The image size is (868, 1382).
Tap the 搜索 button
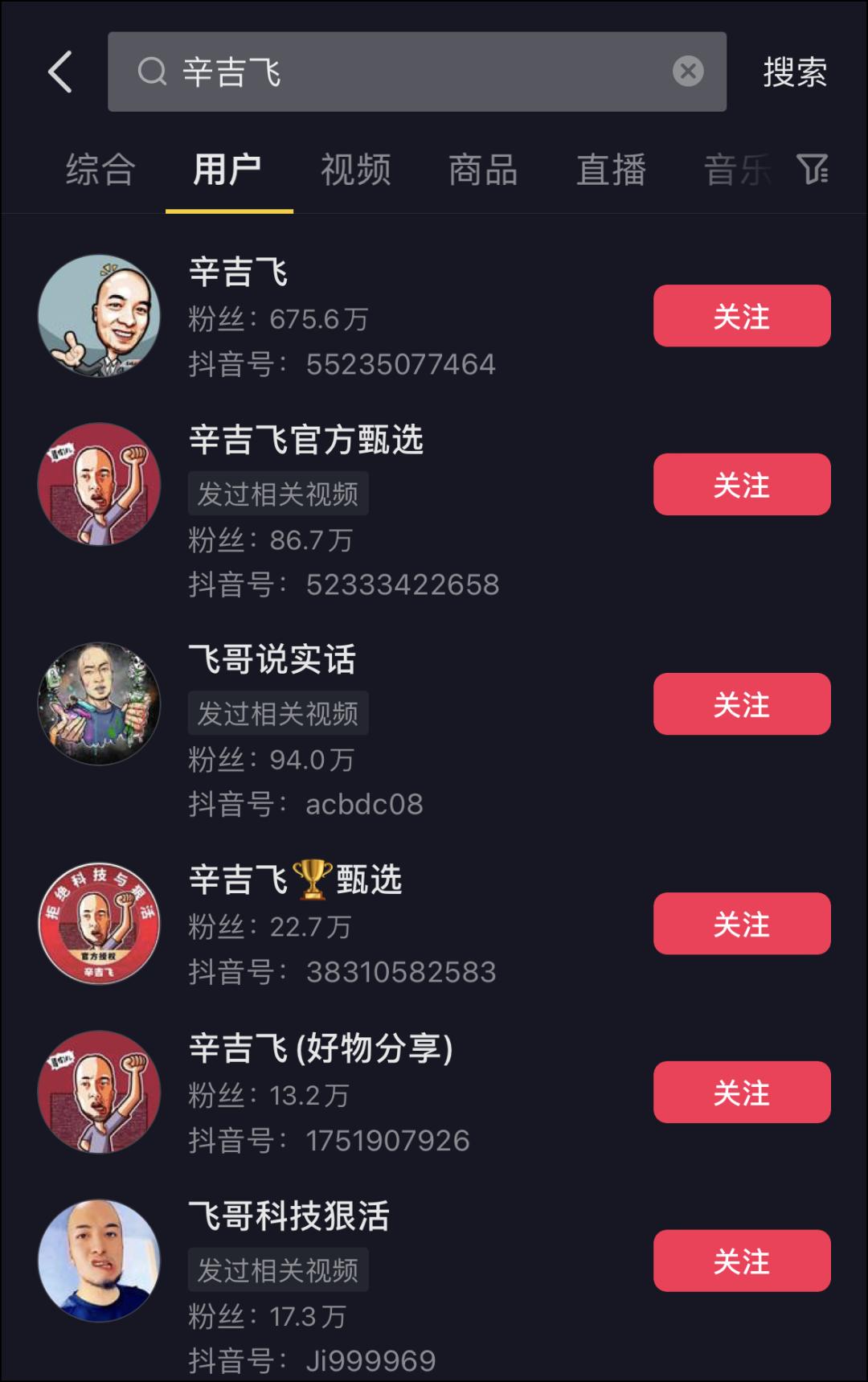point(794,72)
